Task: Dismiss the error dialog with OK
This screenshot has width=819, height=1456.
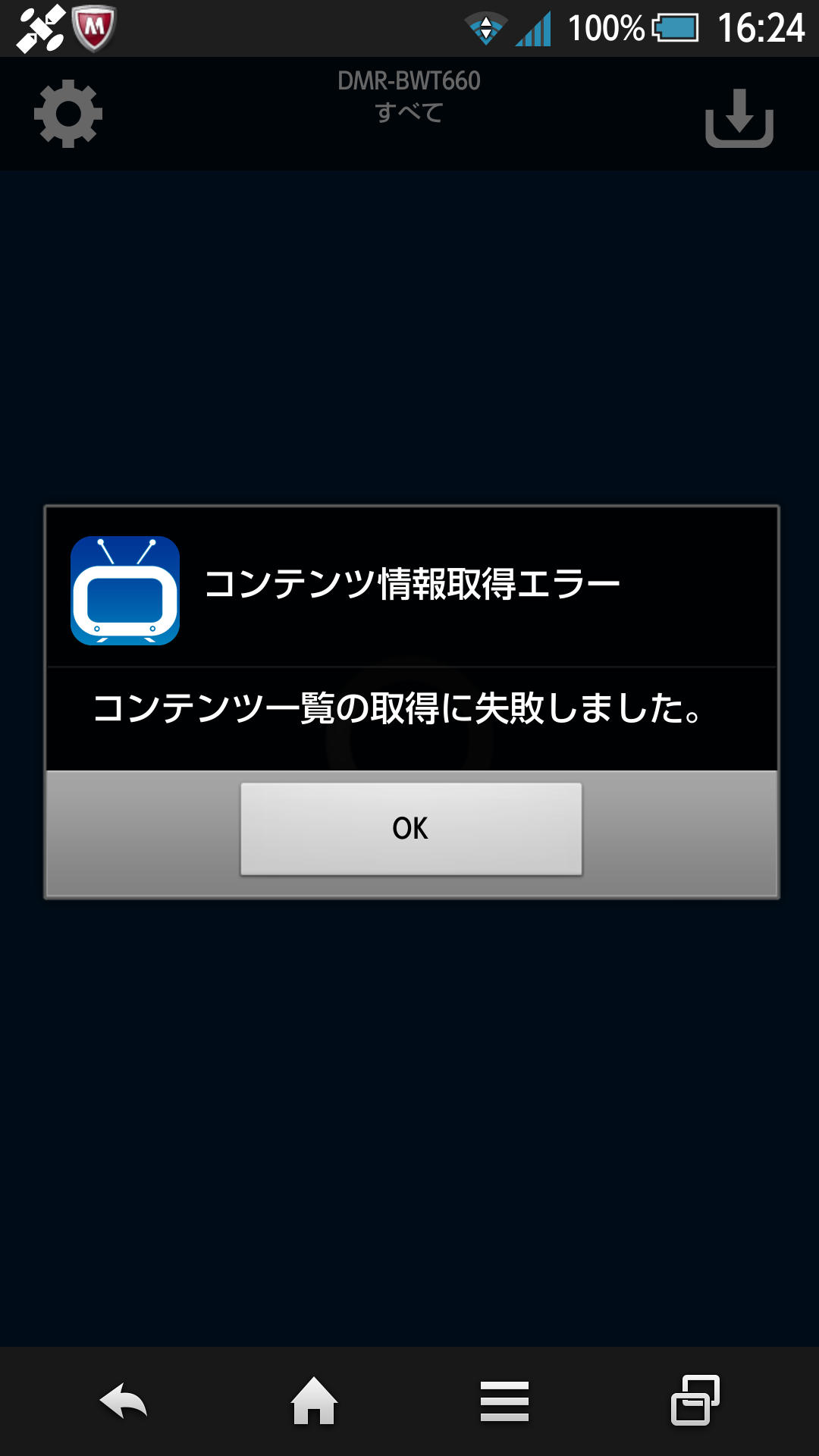Action: (411, 829)
